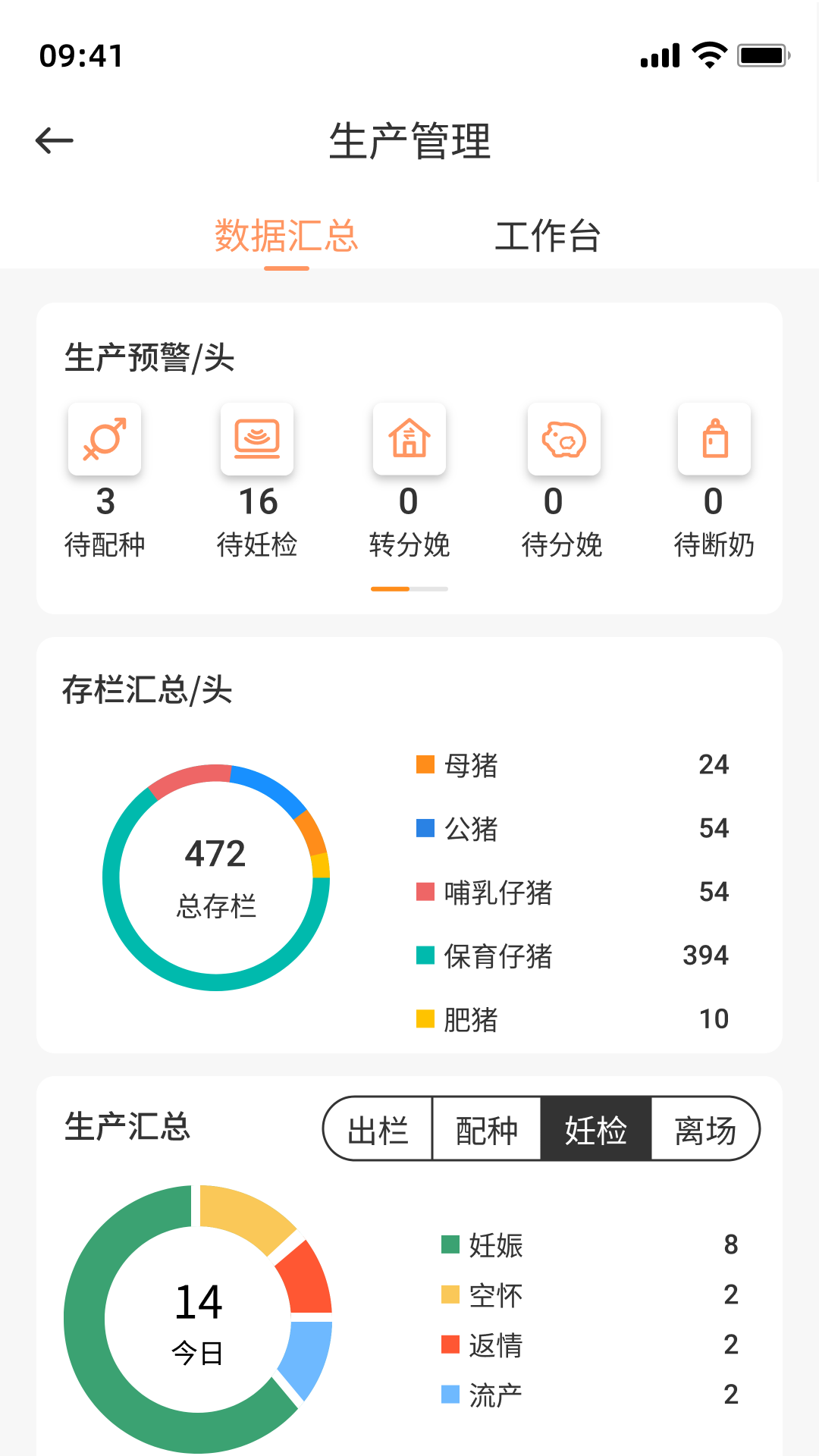Viewport: 819px width, 1456px height.
Task: Click the battery indicator in status bar
Action: [762, 55]
